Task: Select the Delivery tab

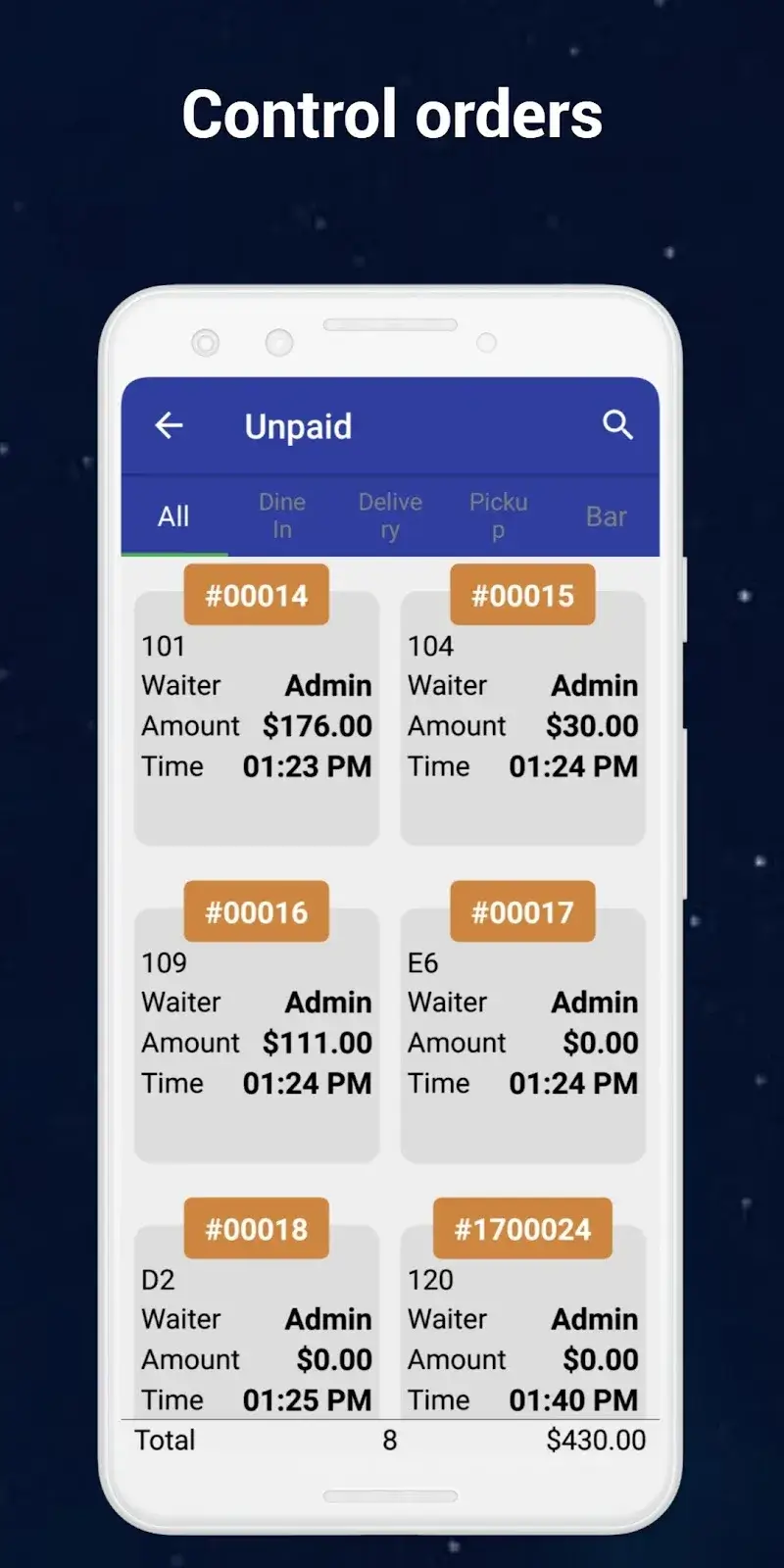Action: 390,514
